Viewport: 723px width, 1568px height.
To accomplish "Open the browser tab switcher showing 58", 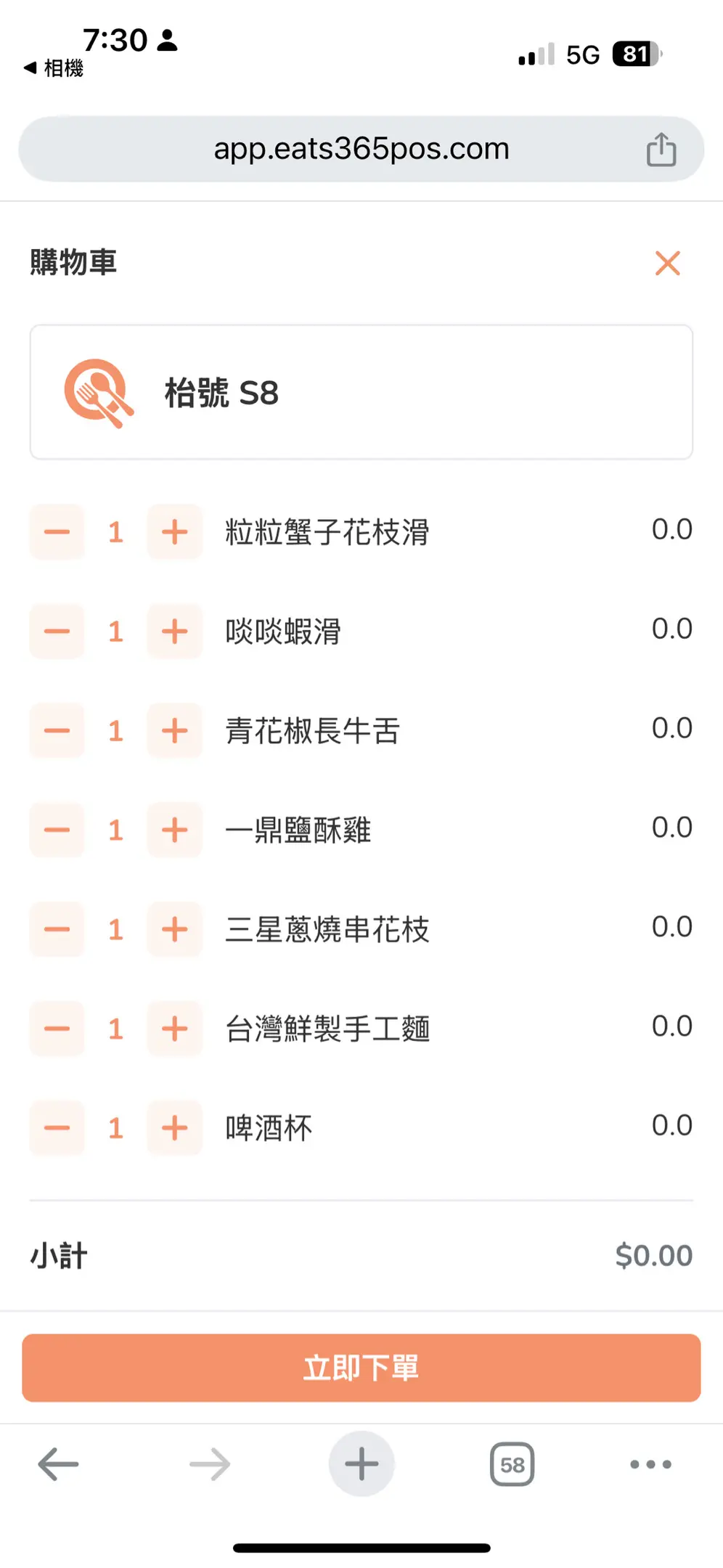I will pos(512,1465).
